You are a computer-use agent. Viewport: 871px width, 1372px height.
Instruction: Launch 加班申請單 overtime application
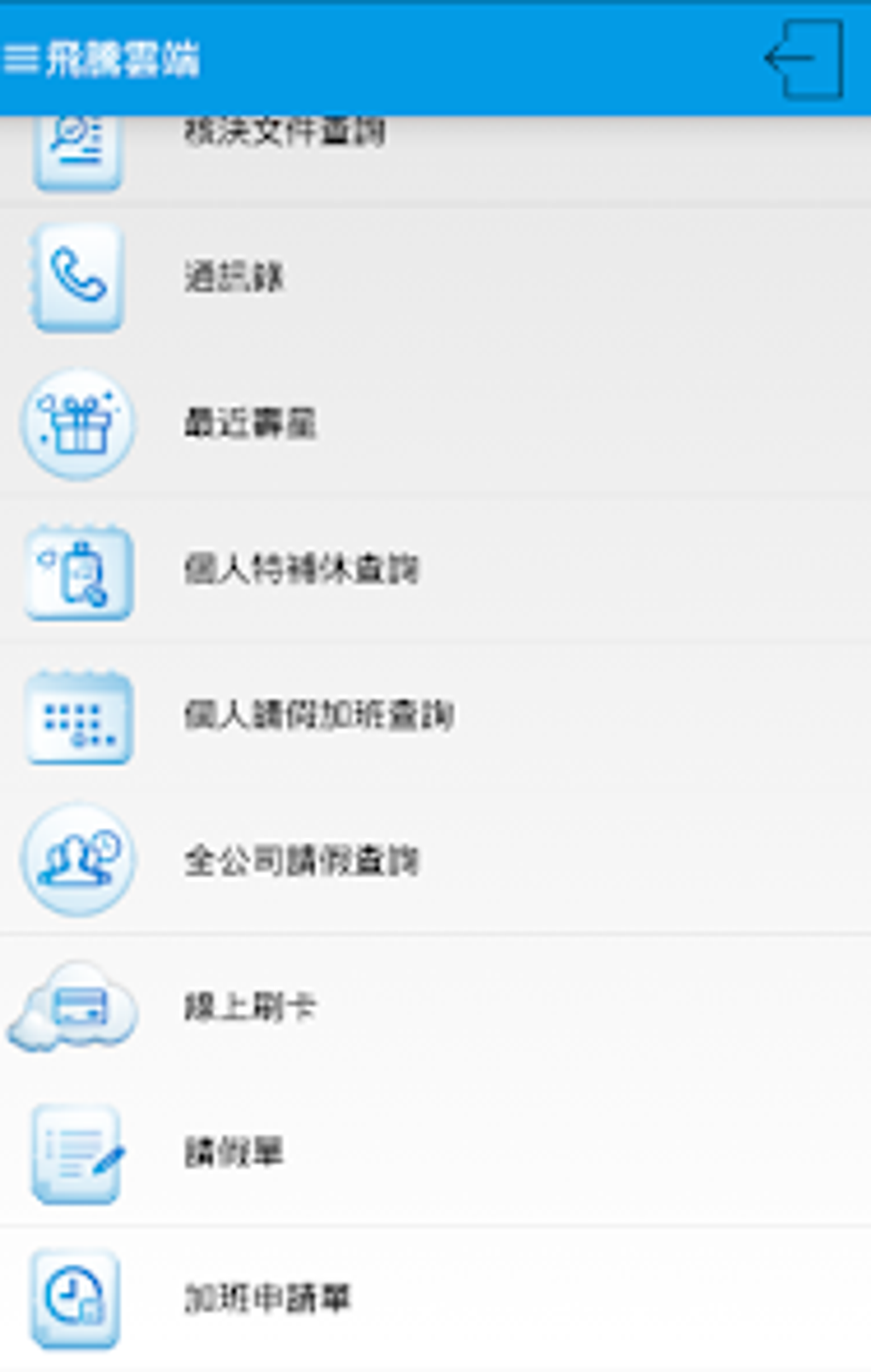[267, 1299]
